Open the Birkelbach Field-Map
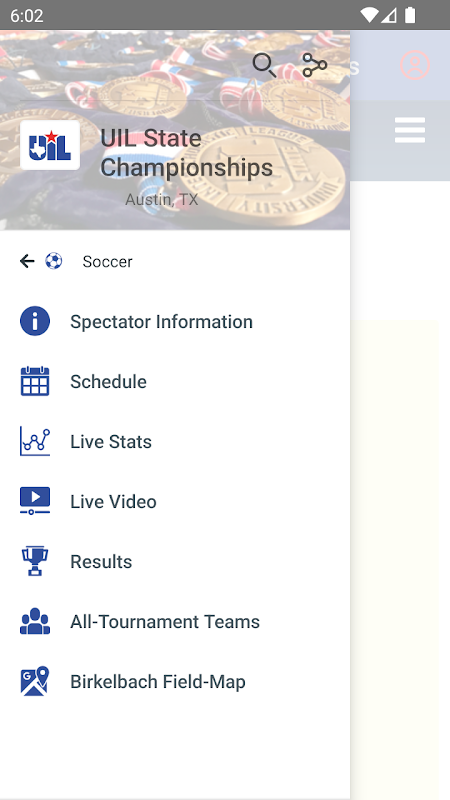This screenshot has height=800, width=450. point(175,681)
